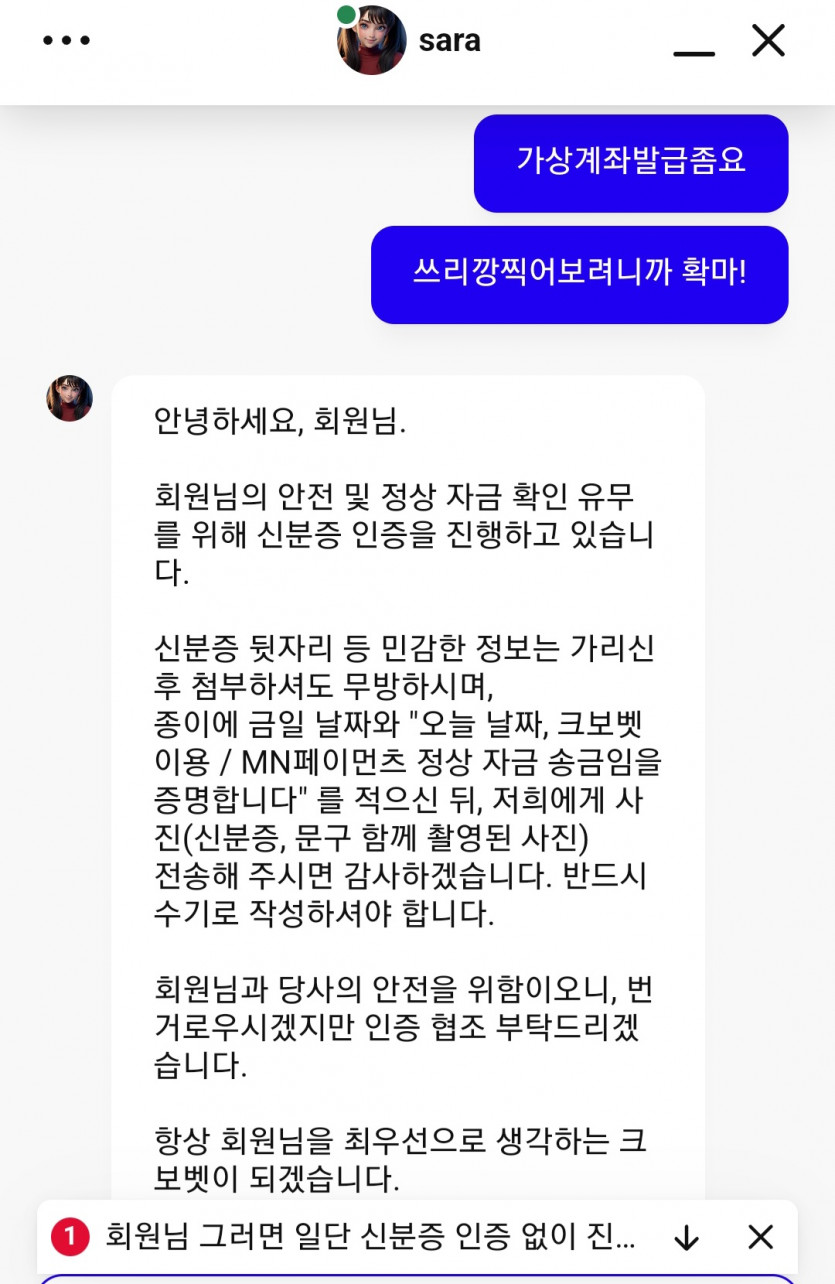Close the chat with sara

[x=768, y=41]
